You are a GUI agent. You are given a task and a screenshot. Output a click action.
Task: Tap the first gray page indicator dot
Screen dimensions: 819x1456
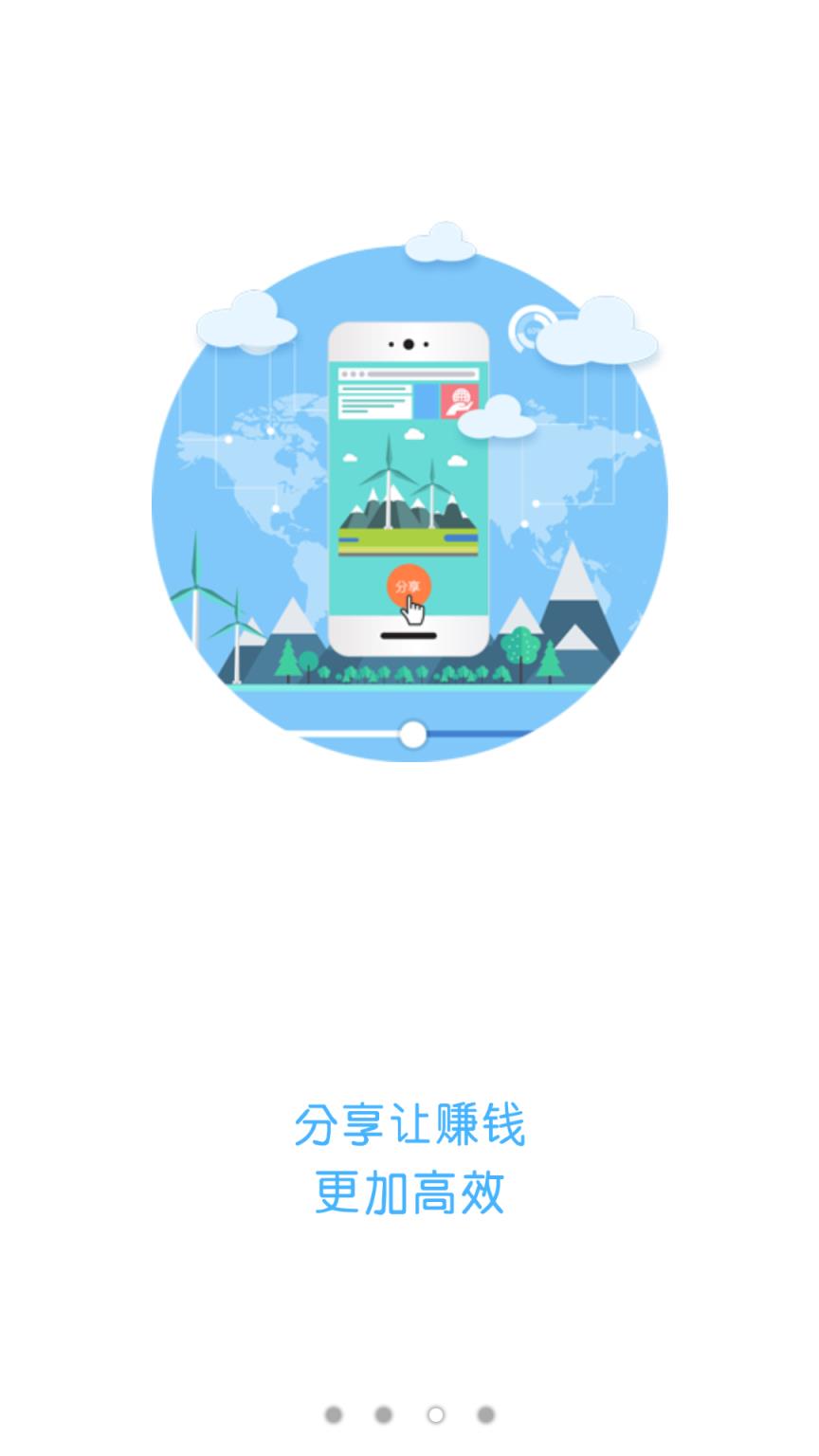334,1412
